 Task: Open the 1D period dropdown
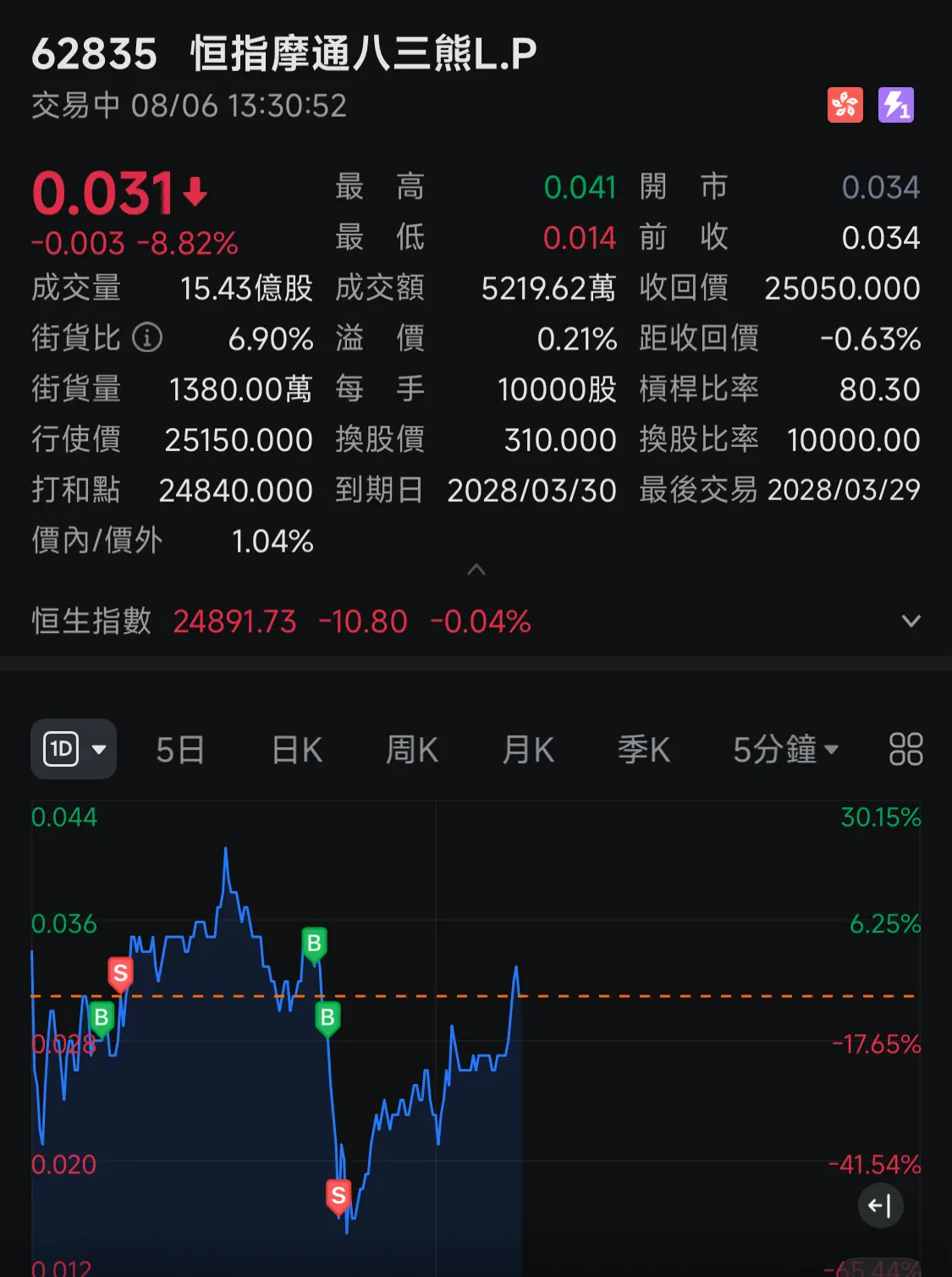[x=73, y=749]
